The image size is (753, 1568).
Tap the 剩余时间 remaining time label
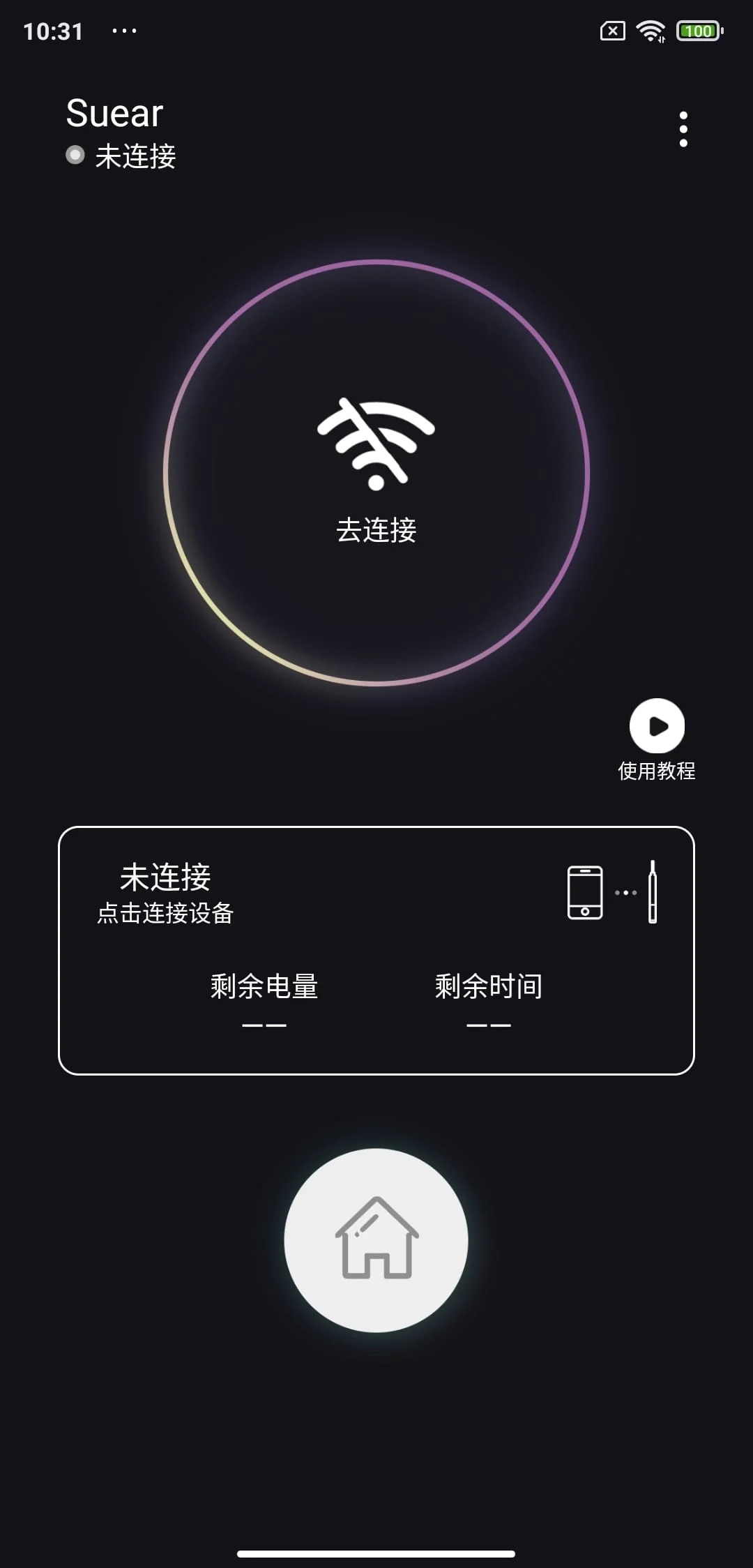[488, 985]
